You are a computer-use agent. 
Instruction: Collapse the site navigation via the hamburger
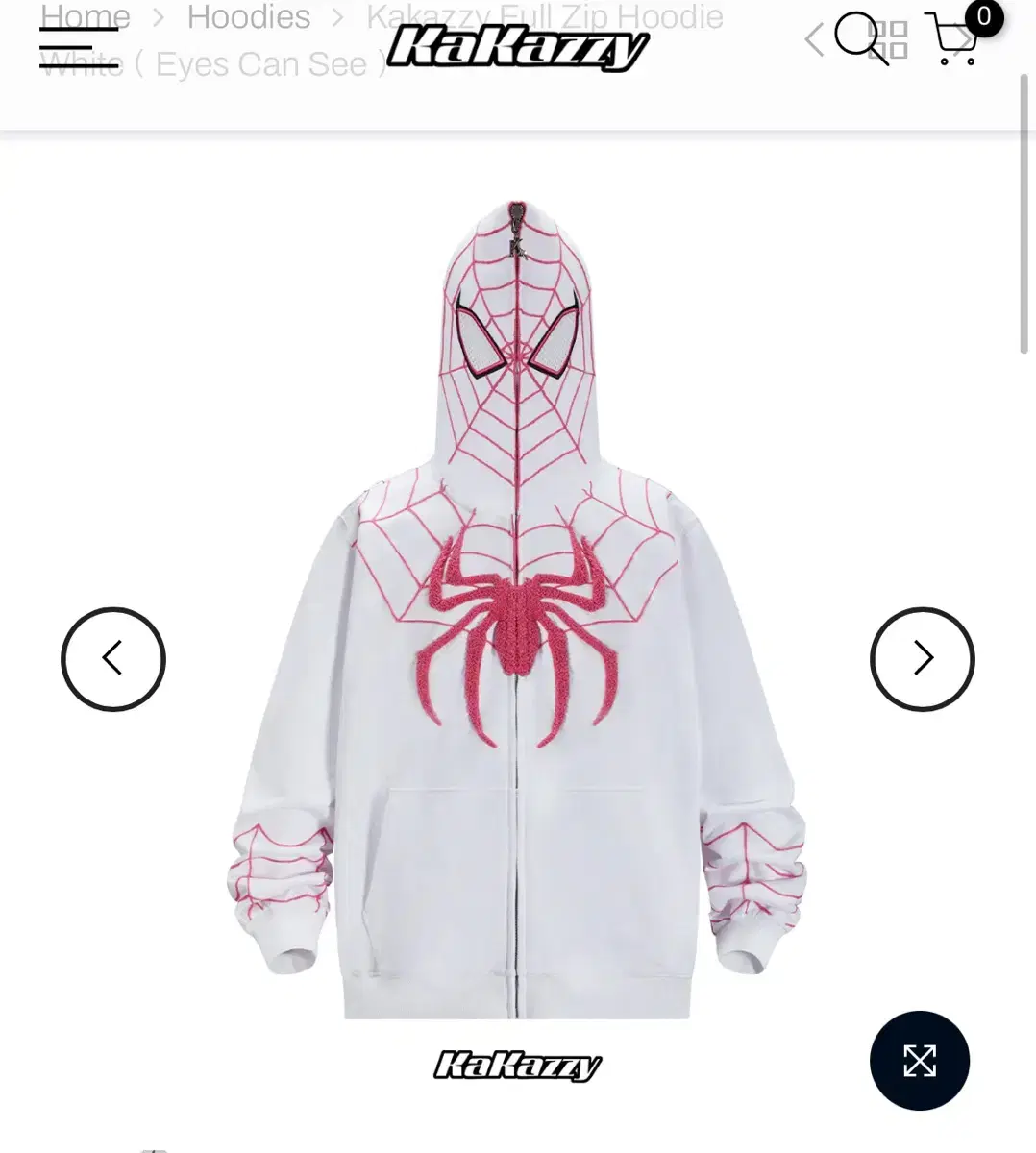(x=77, y=45)
